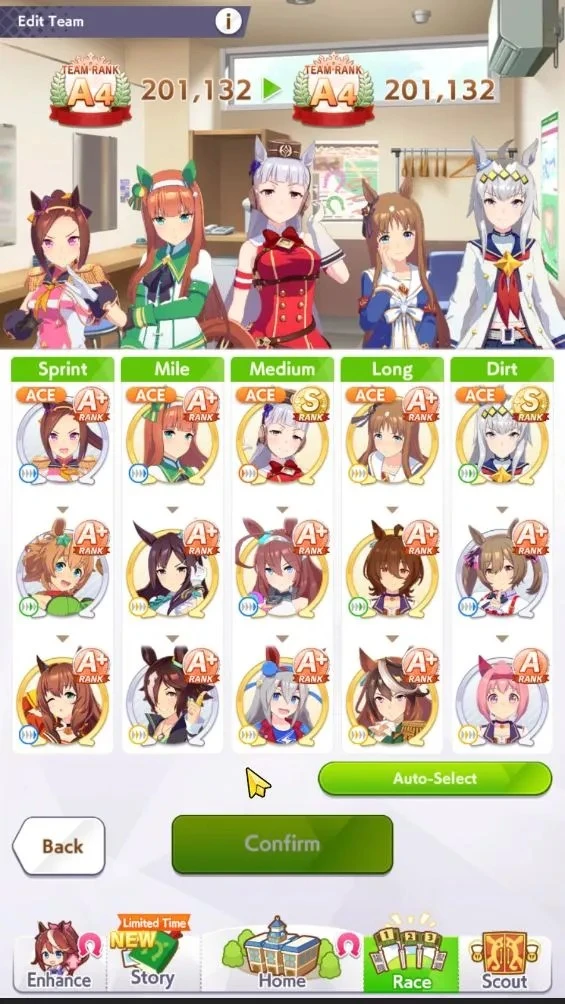
Task: Confirm the team lineup
Action: (x=282, y=844)
